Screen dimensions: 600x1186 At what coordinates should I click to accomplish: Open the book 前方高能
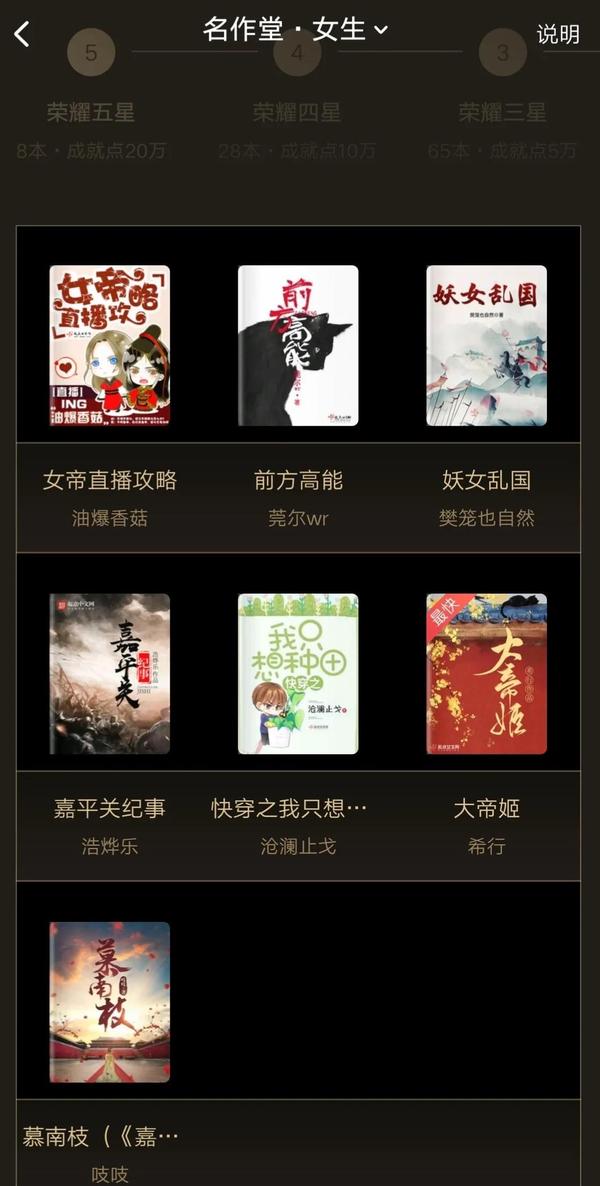(x=298, y=346)
